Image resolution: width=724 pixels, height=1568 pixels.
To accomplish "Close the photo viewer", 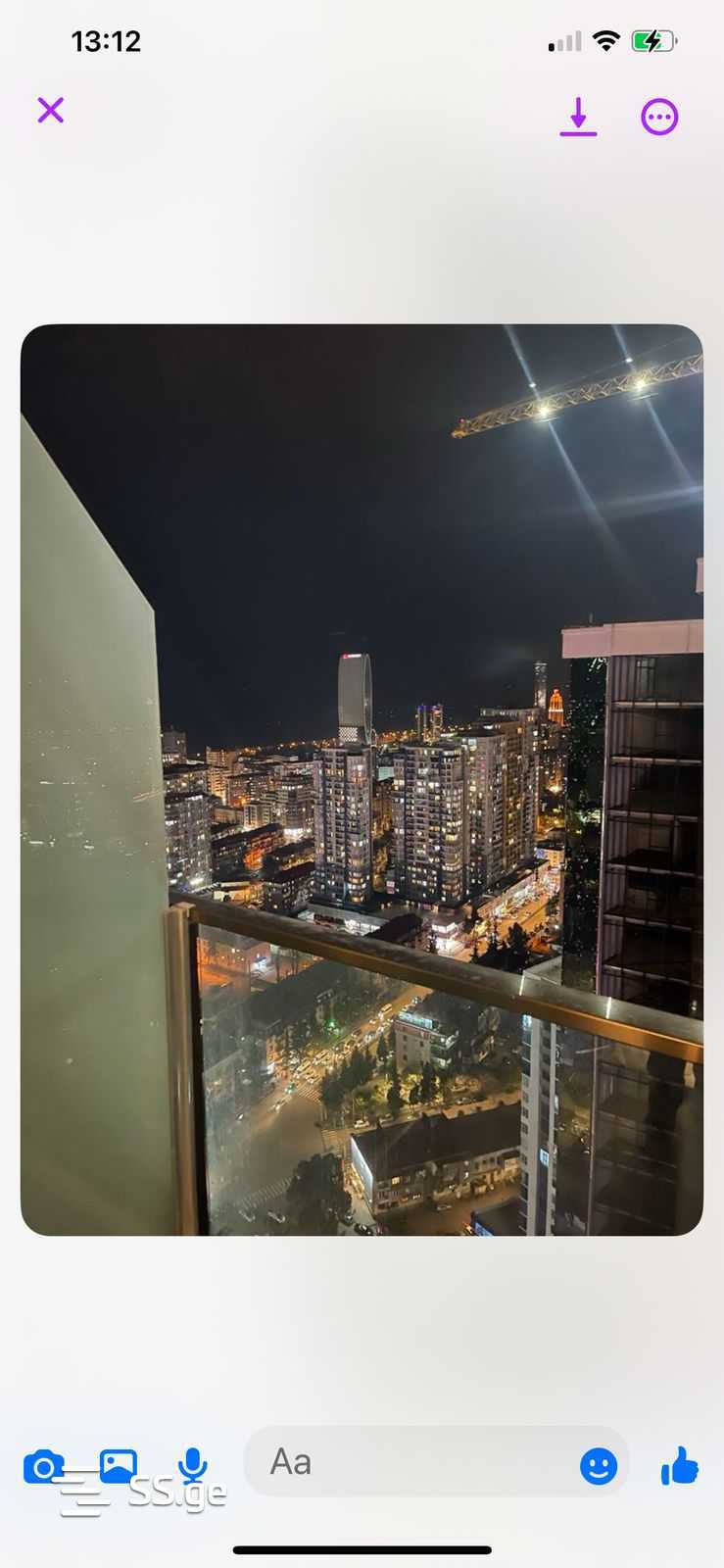I will point(51,110).
